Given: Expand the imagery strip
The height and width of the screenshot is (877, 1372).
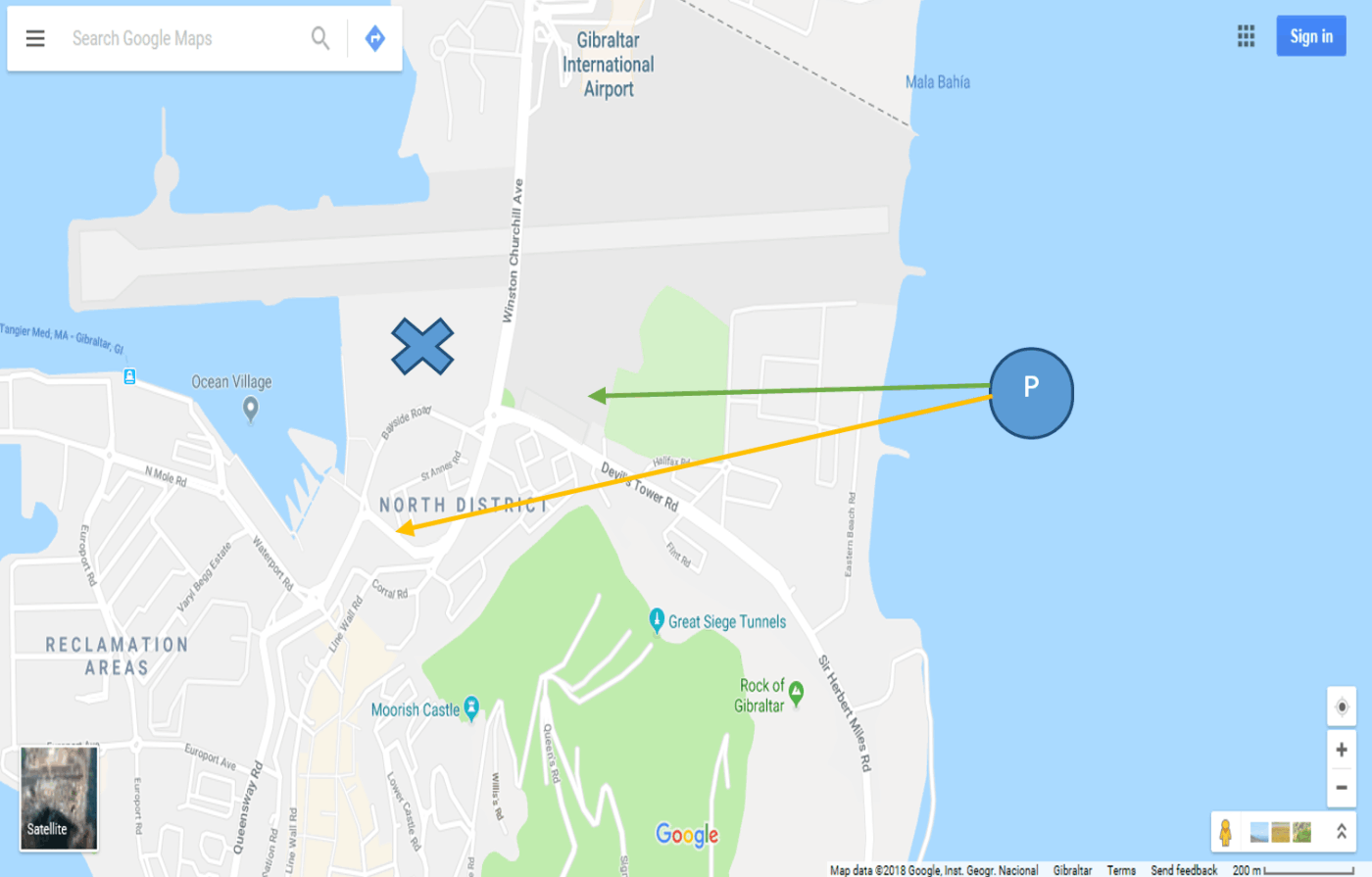Looking at the screenshot, I should [1341, 832].
